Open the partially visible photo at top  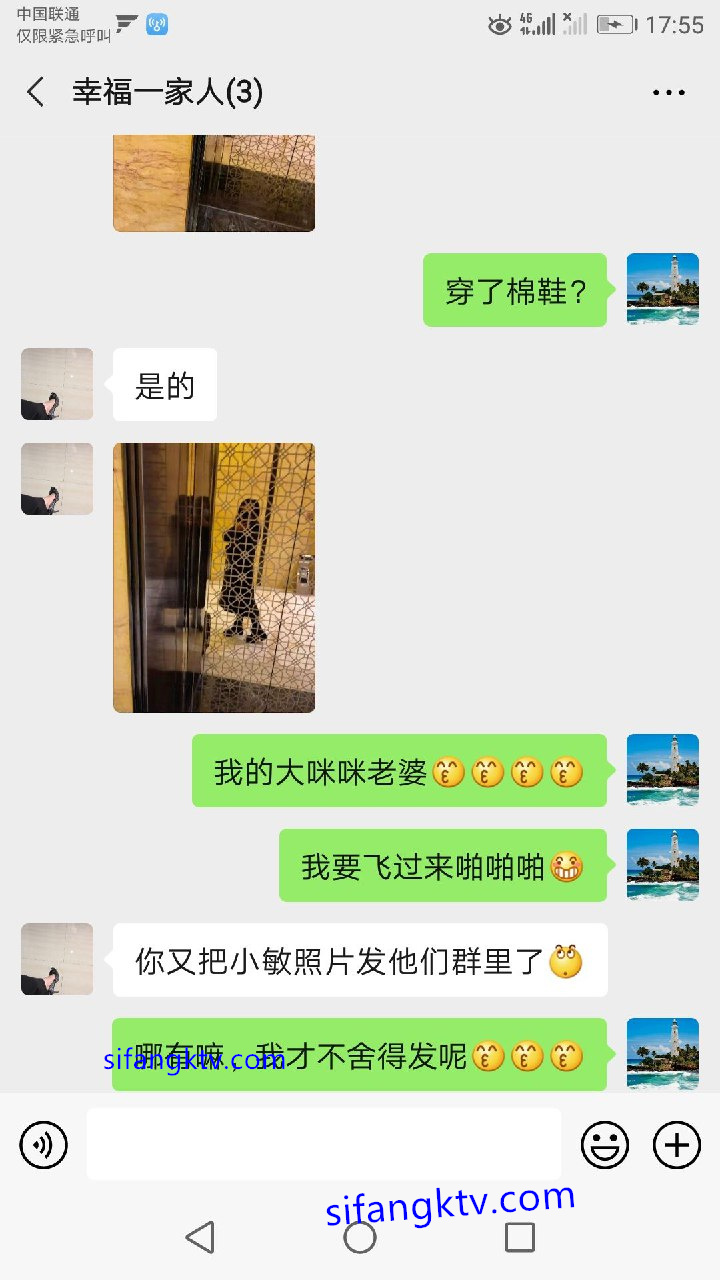[x=214, y=183]
